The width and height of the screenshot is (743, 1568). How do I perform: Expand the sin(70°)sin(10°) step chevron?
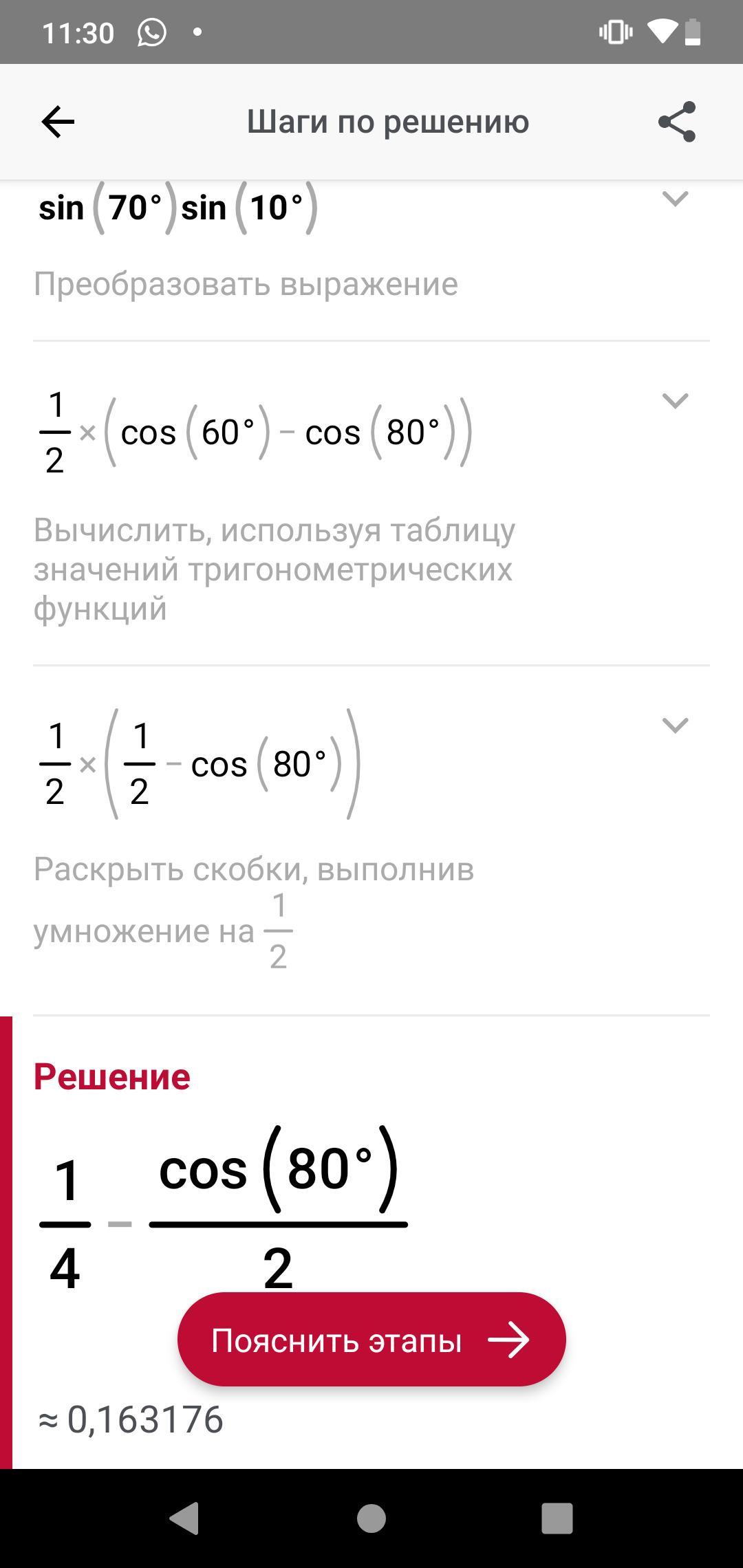[674, 199]
